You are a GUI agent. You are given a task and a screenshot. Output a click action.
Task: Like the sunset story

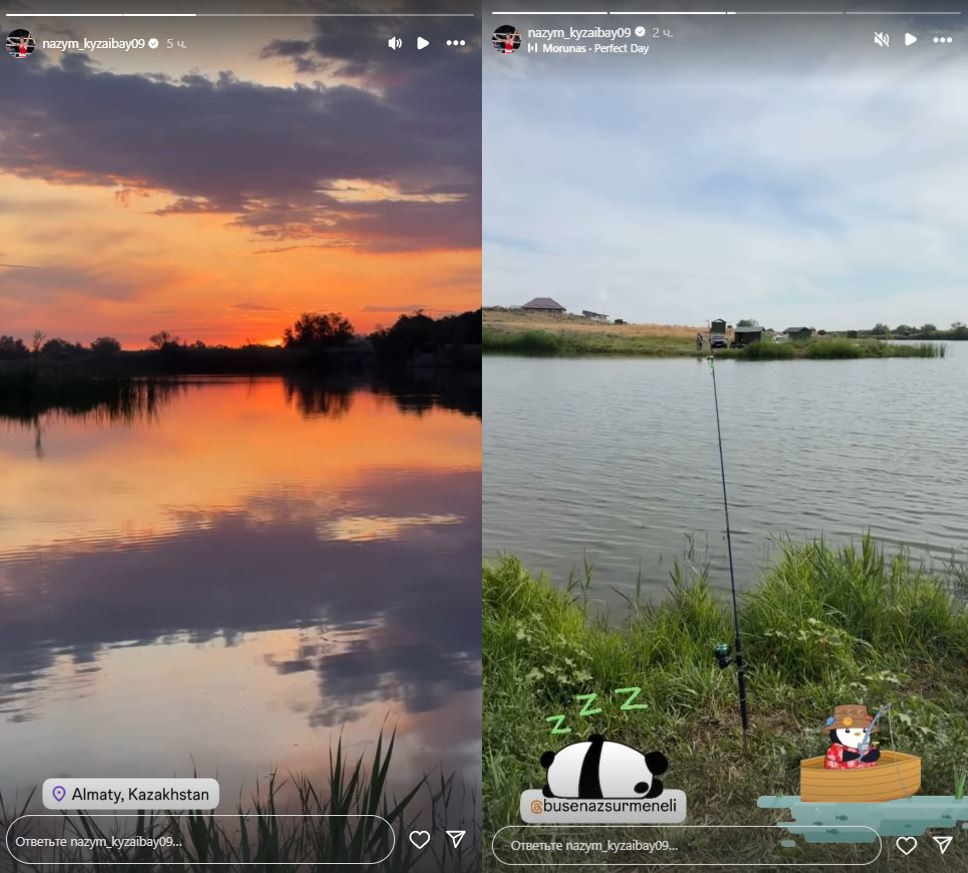pyautogui.click(x=420, y=840)
